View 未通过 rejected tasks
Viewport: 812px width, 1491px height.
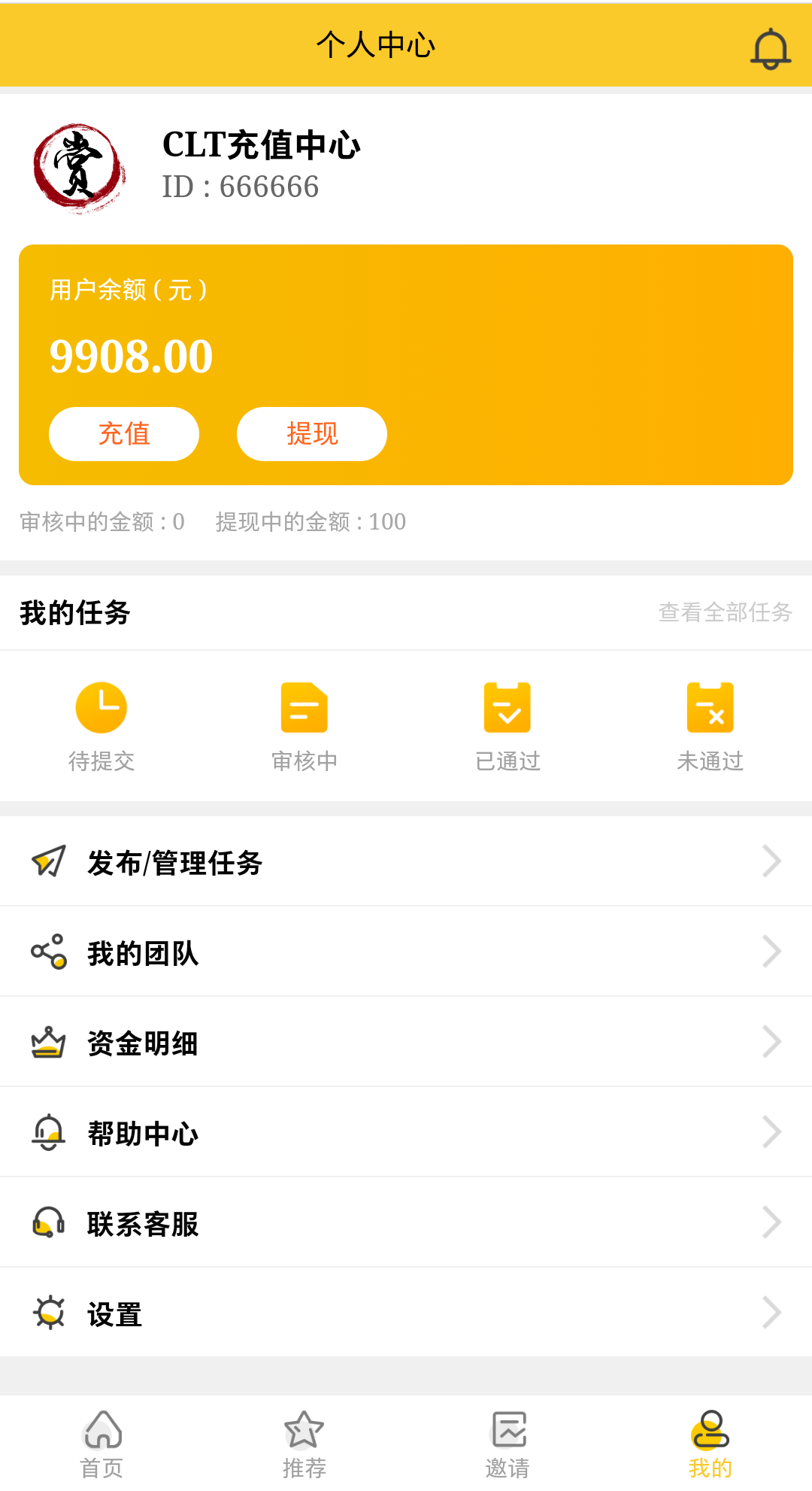click(710, 727)
